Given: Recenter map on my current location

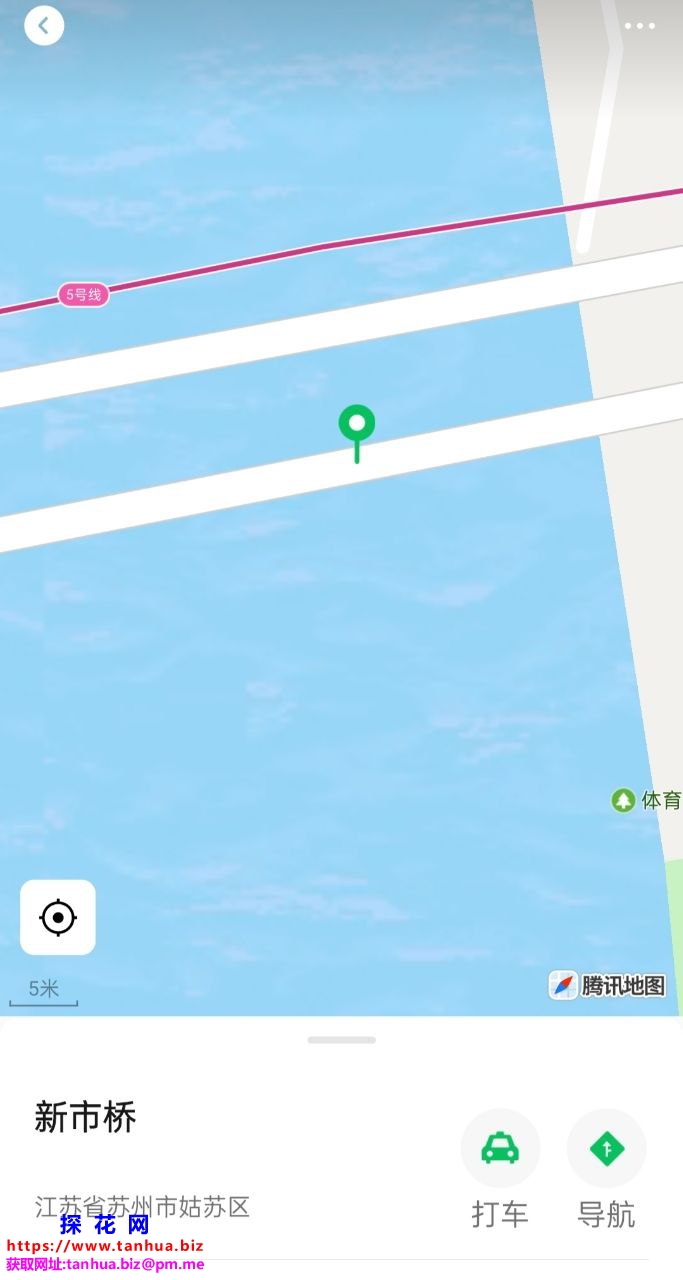Looking at the screenshot, I should point(58,917).
